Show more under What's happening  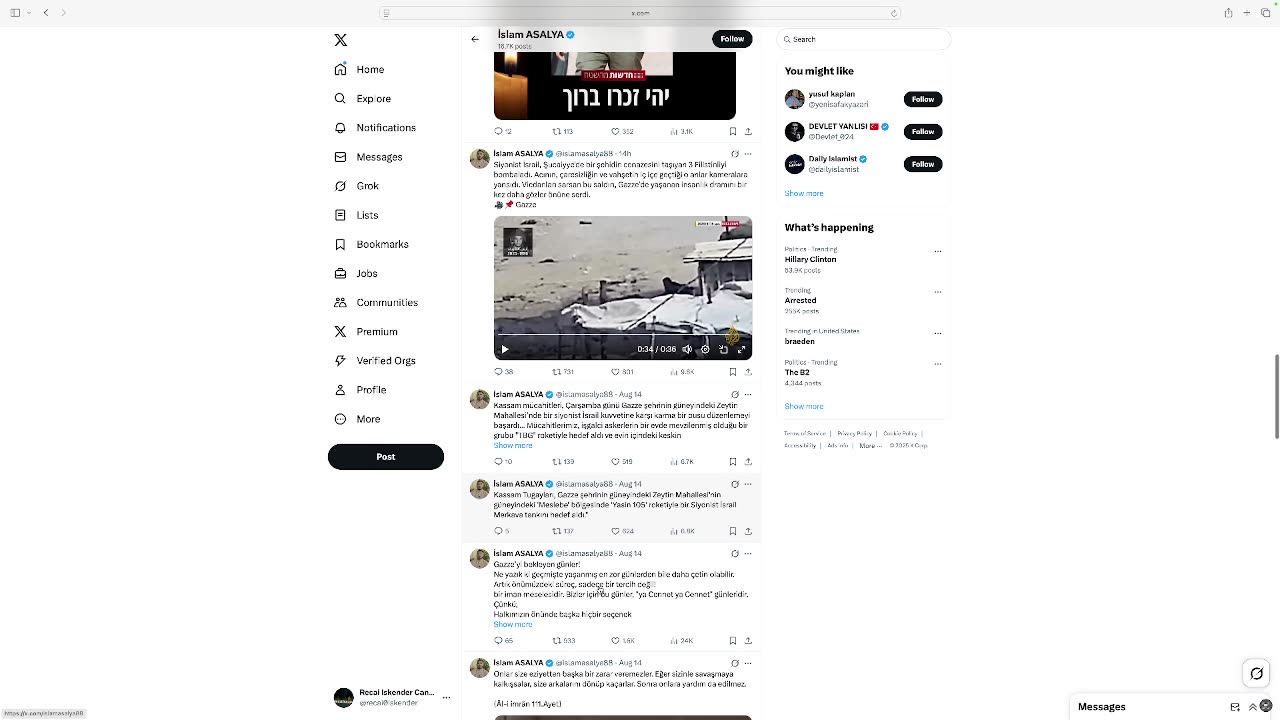(803, 406)
